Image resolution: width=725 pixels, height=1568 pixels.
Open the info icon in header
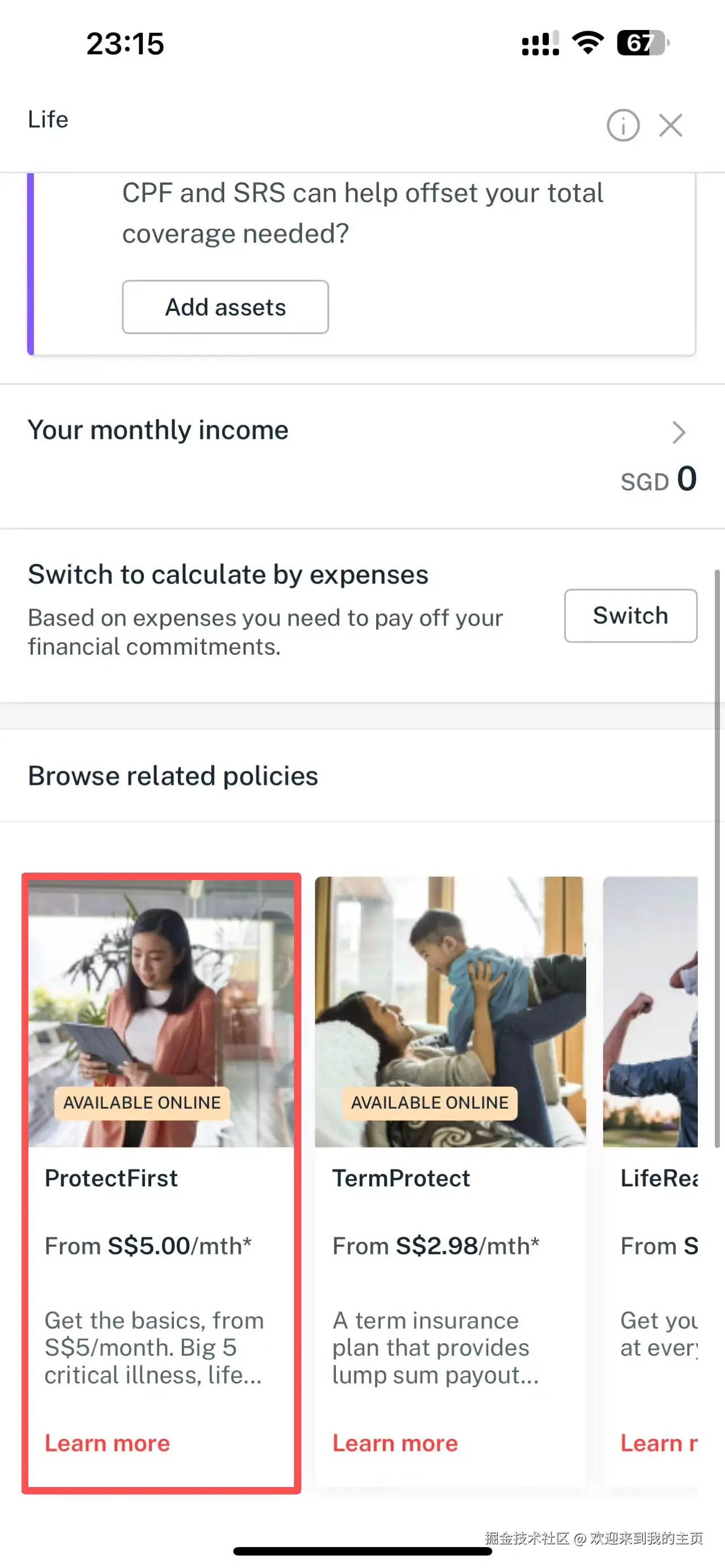(622, 125)
